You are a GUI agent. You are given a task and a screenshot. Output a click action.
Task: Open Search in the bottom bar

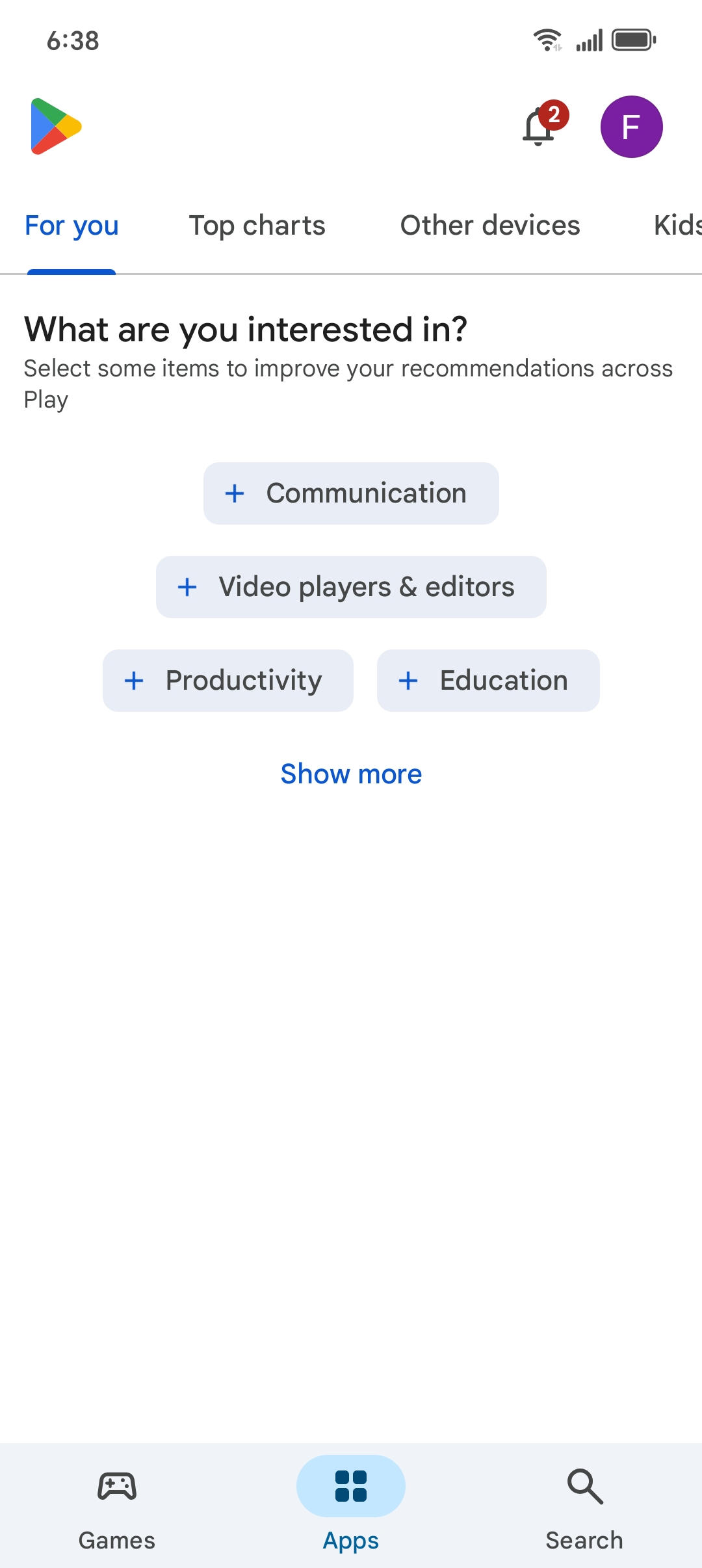tap(584, 1508)
